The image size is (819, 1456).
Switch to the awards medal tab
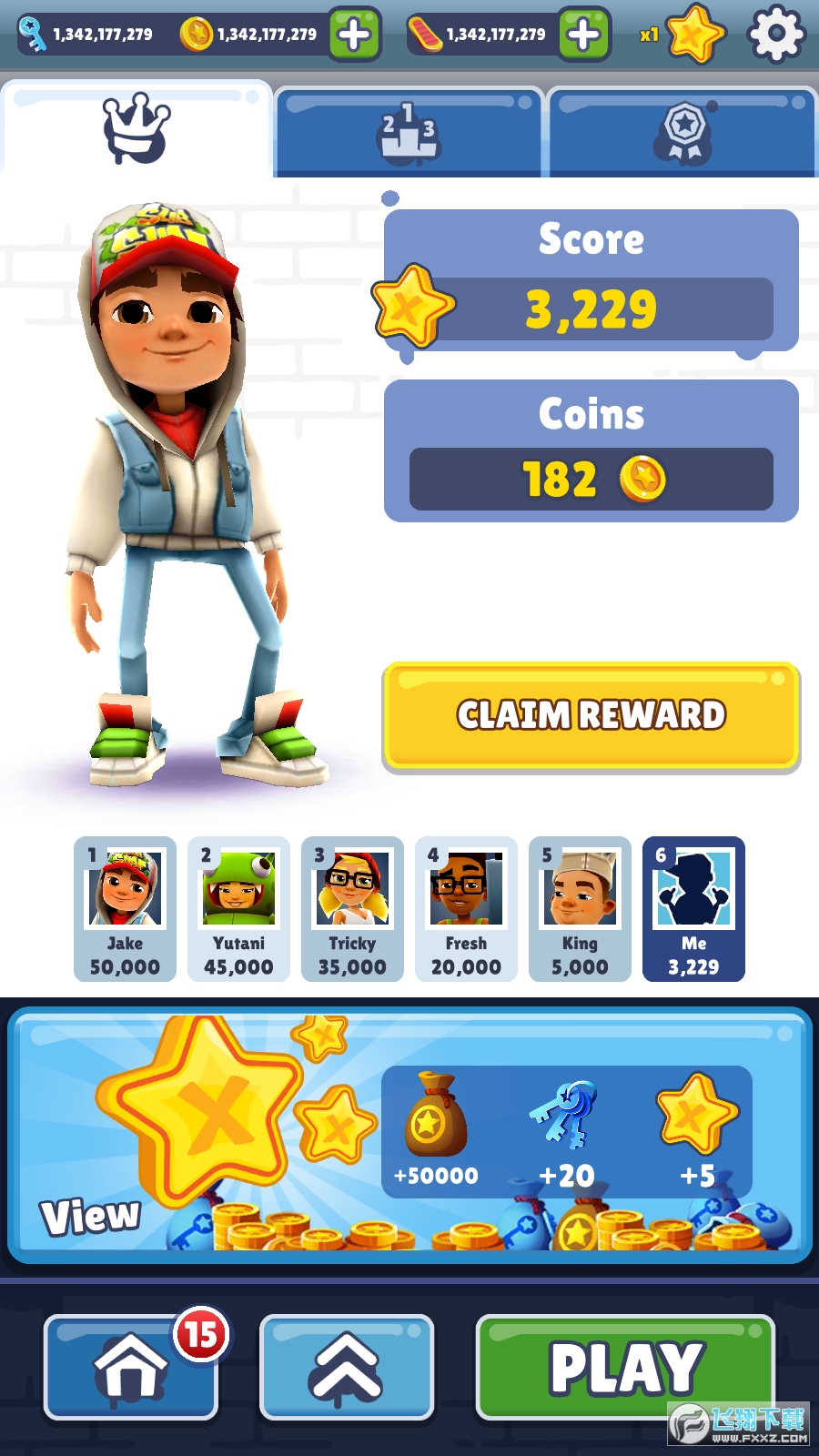tap(682, 133)
